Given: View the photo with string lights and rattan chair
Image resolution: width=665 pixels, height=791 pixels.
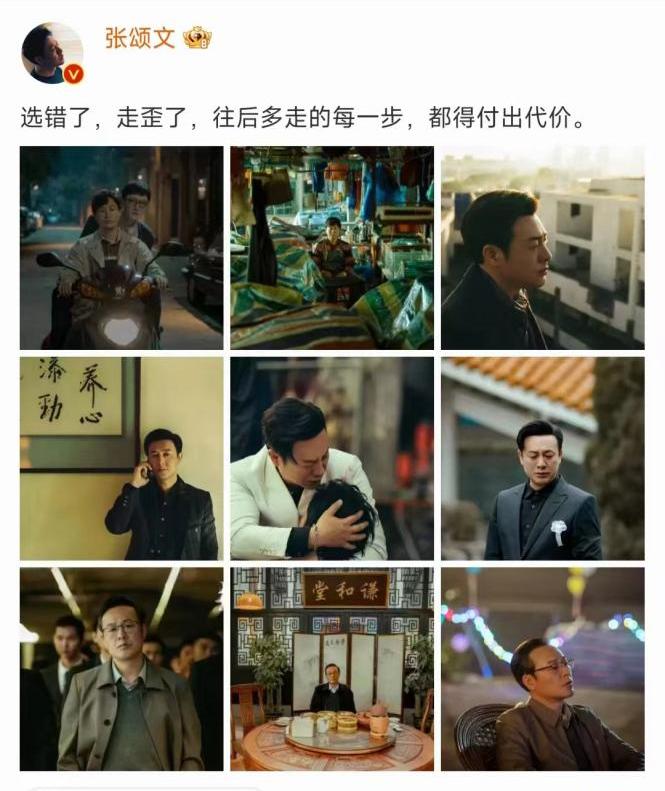Looking at the screenshot, I should tap(542, 668).
